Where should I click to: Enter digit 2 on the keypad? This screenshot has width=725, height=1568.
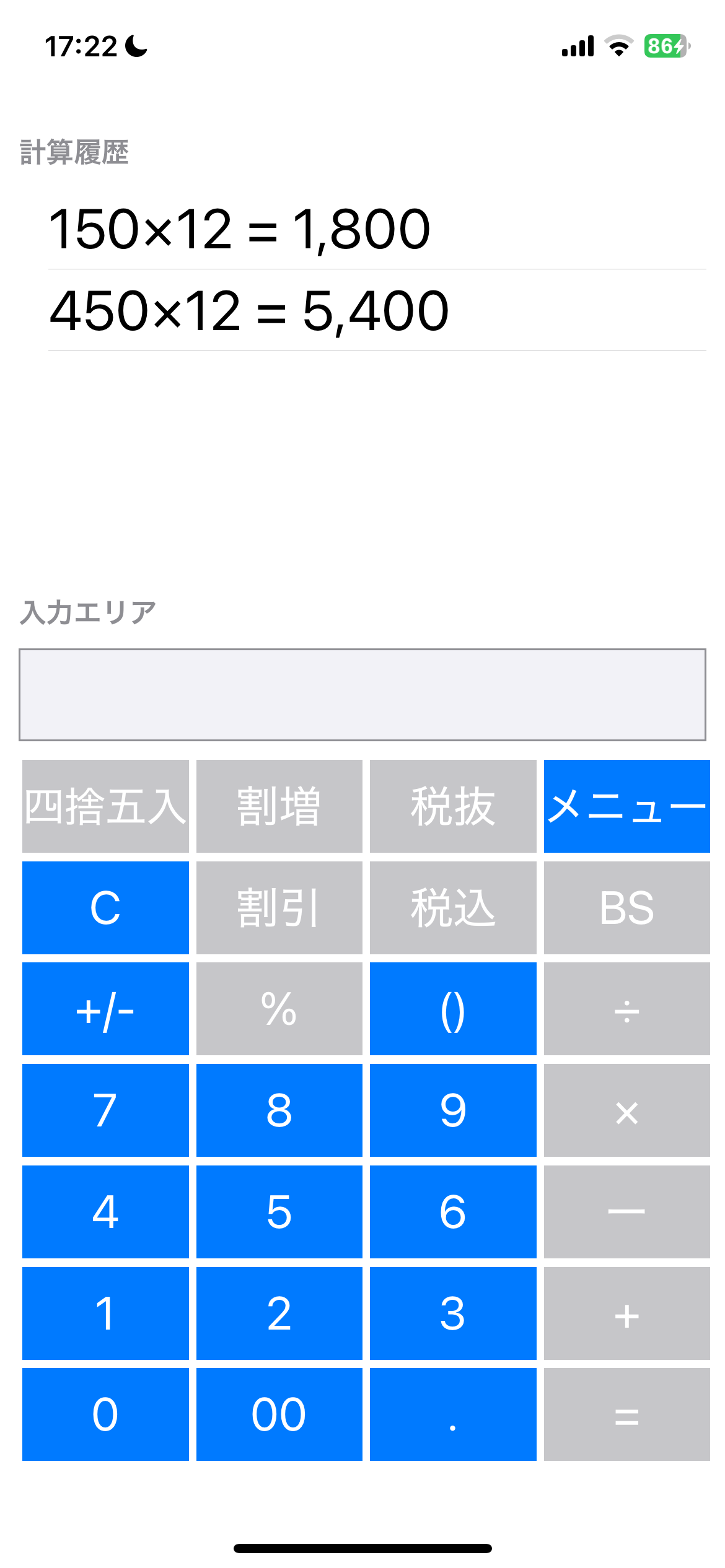(x=279, y=1313)
